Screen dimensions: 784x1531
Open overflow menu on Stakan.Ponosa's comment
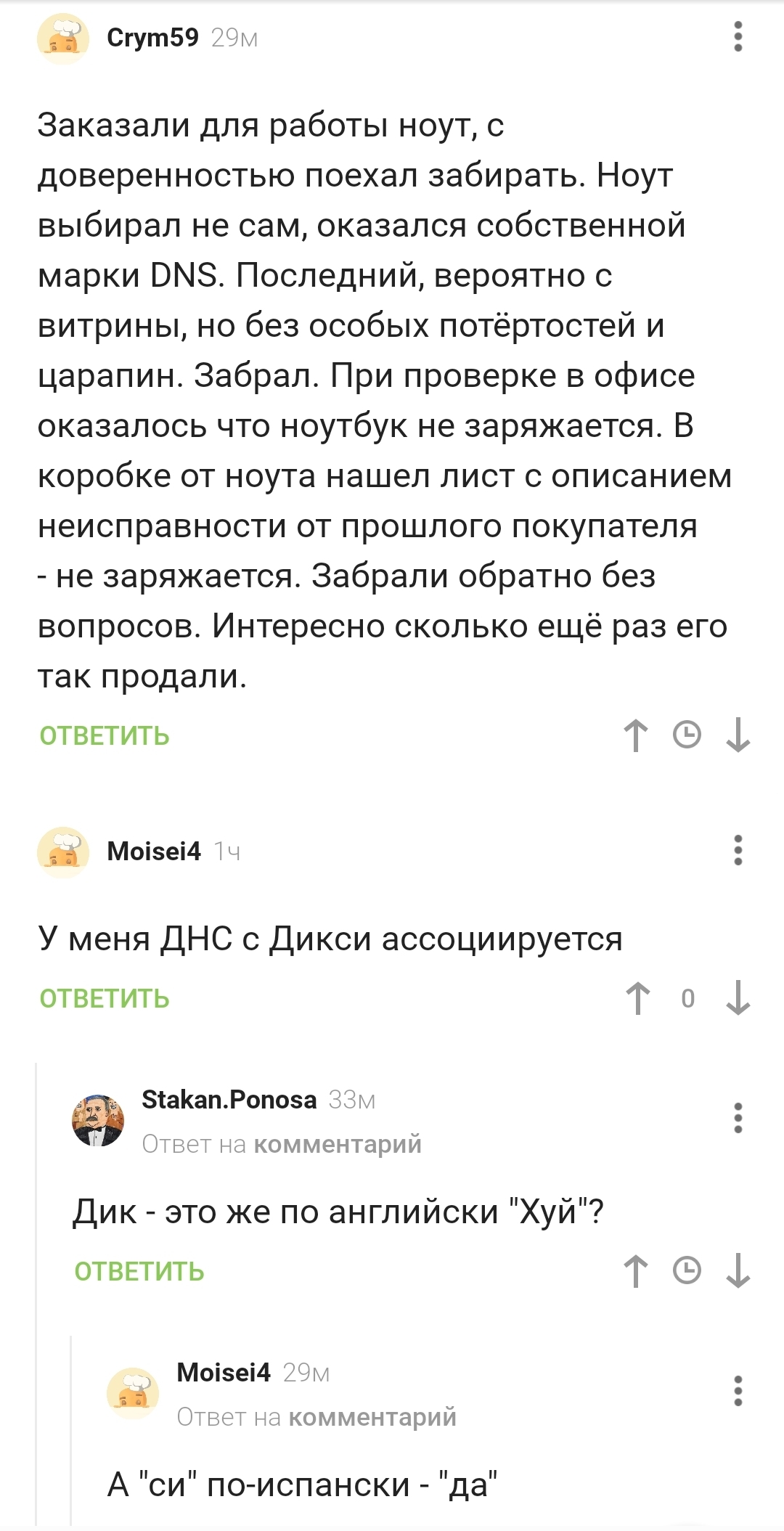point(738,1118)
